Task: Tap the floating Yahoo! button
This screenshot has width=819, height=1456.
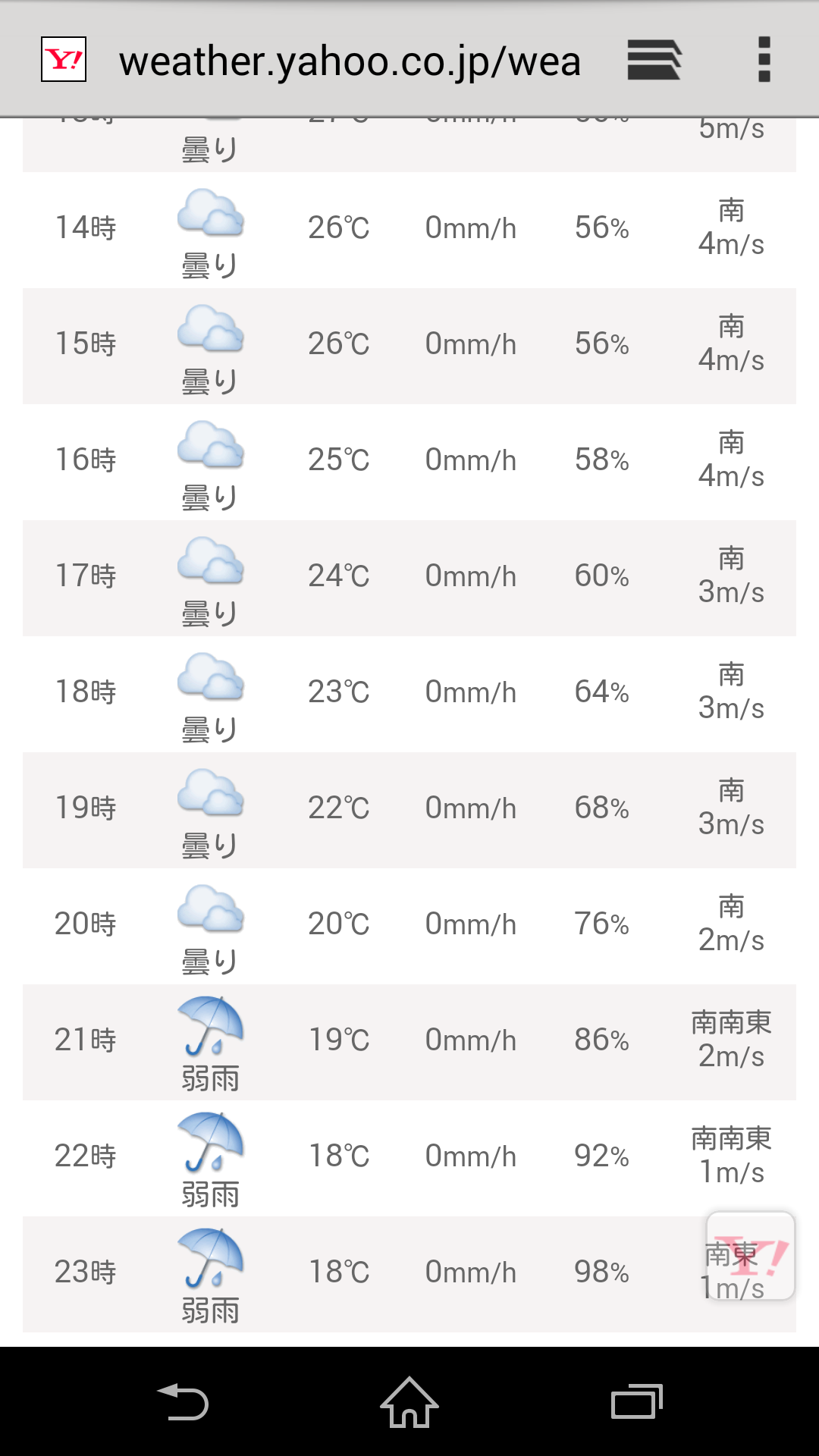Action: coord(751,1256)
